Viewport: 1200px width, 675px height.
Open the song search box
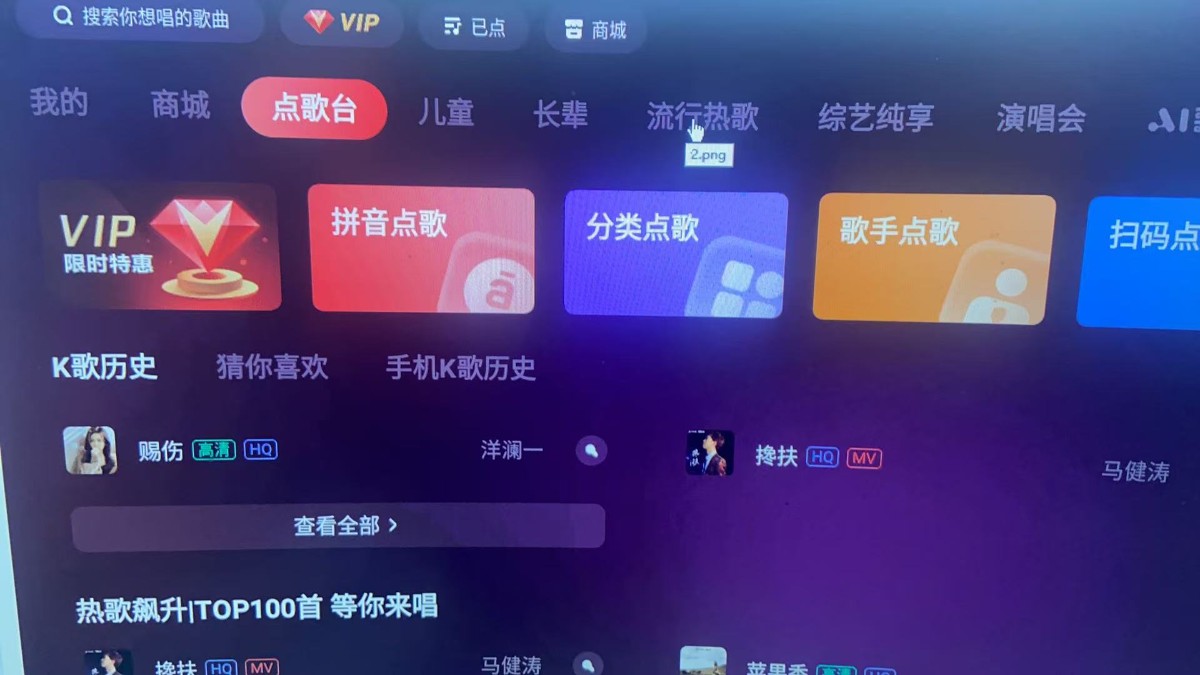click(x=140, y=17)
